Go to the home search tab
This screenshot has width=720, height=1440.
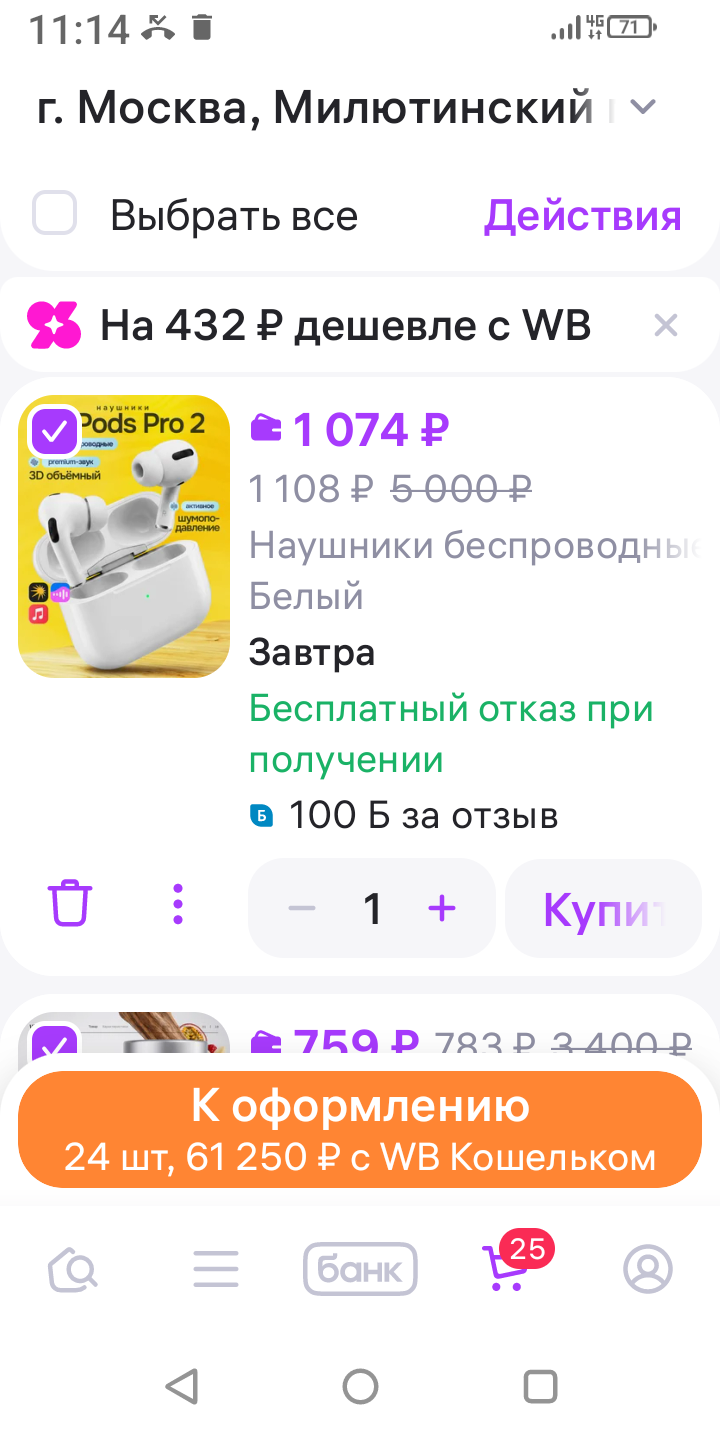tap(73, 1269)
